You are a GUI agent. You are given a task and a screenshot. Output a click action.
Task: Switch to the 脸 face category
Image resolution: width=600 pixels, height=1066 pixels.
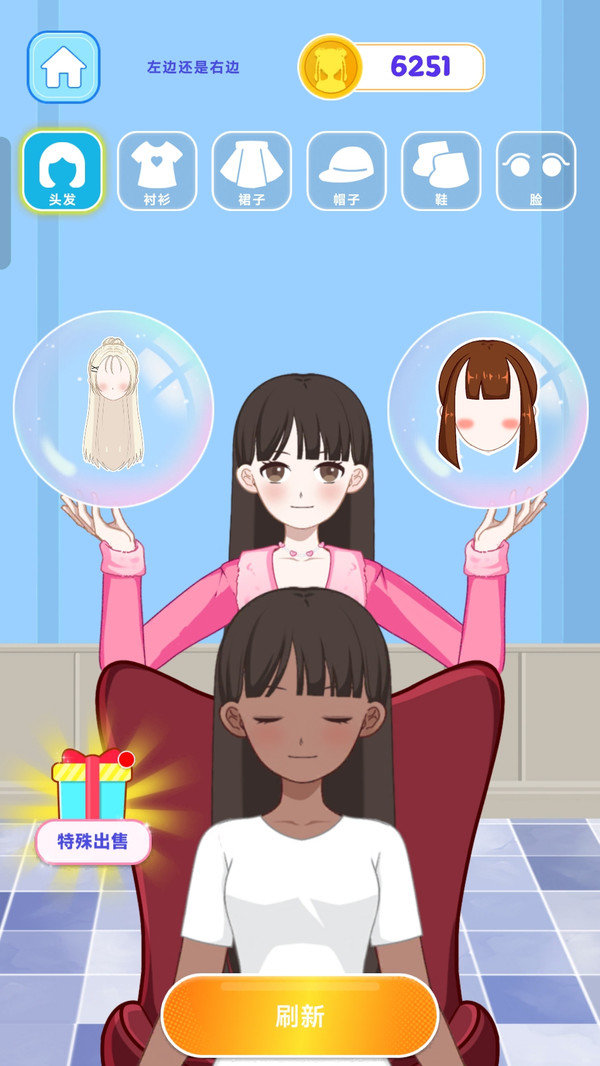coord(536,171)
